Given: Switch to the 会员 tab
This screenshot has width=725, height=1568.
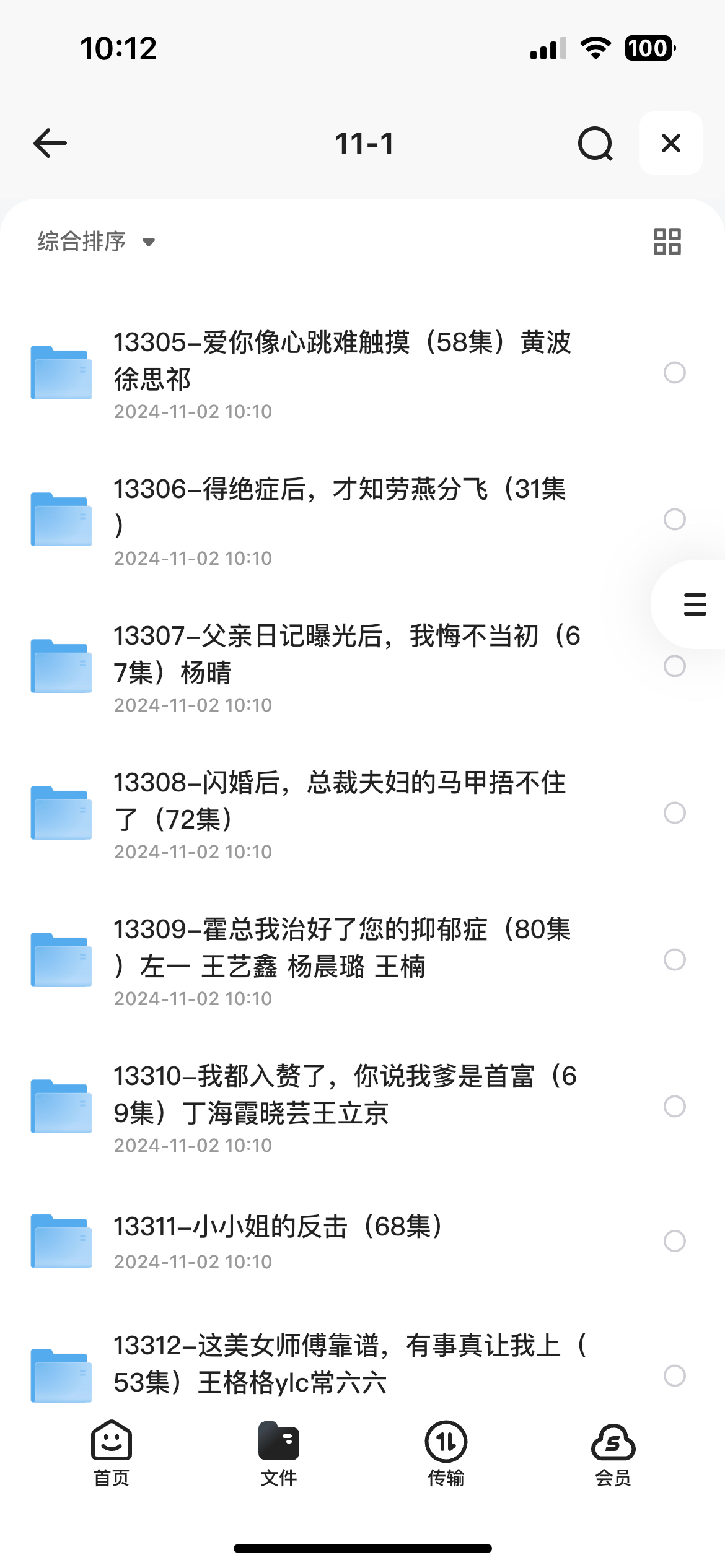Looking at the screenshot, I should (x=613, y=1453).
